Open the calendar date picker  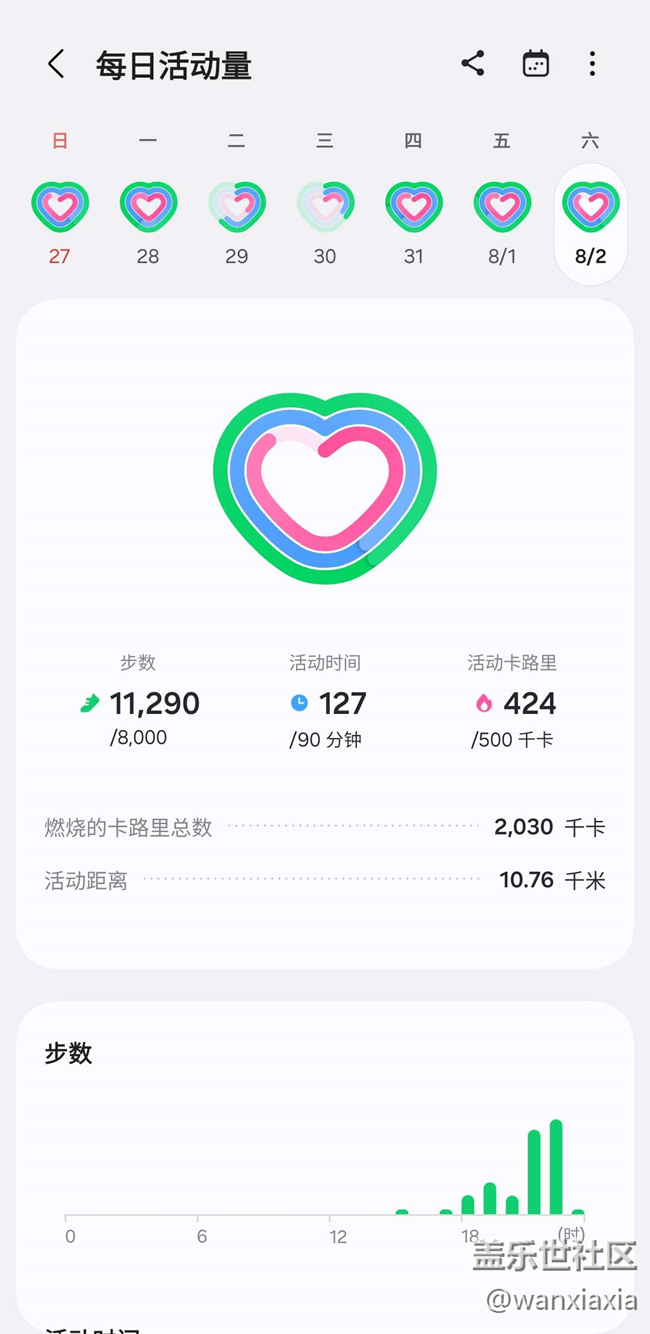[x=536, y=64]
